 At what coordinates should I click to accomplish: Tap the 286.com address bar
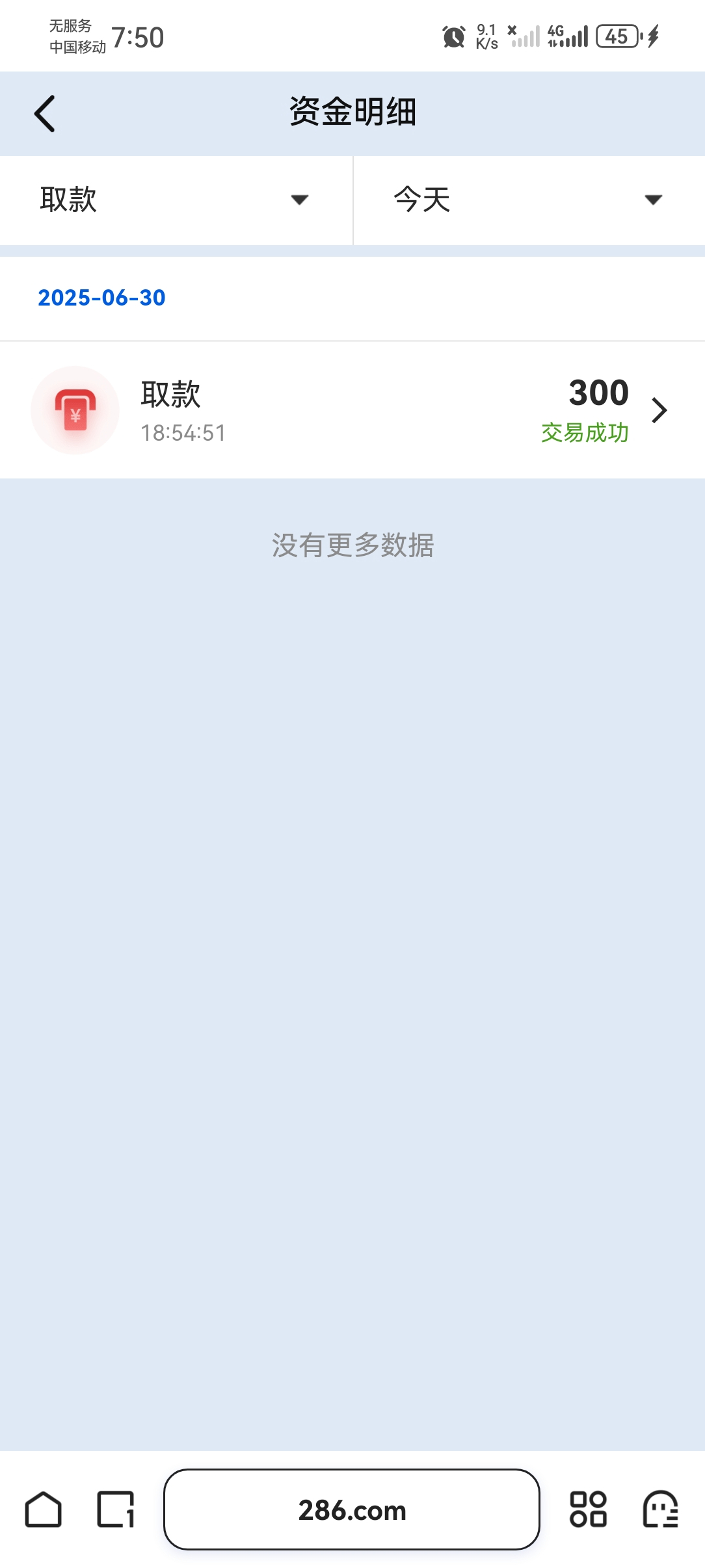(352, 1509)
